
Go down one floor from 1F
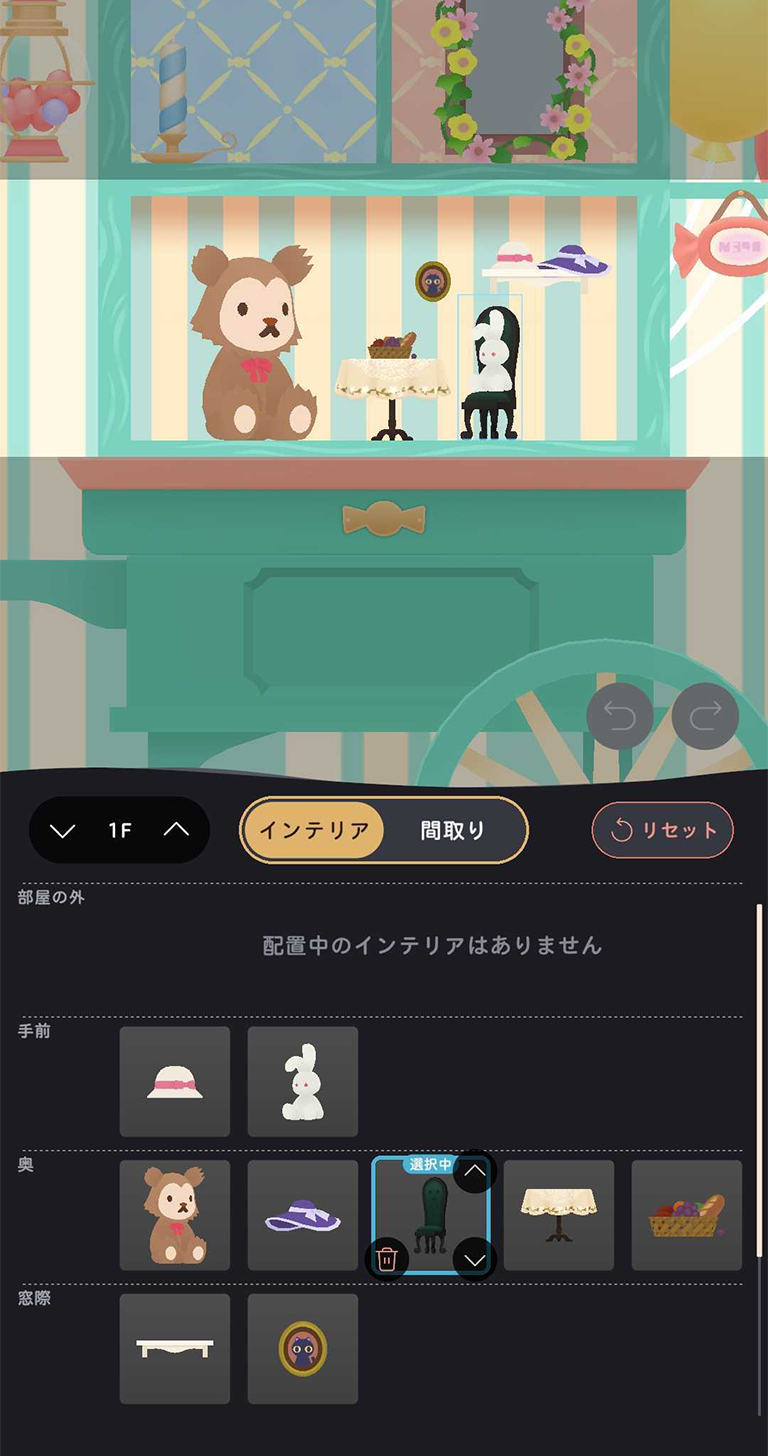[x=62, y=830]
